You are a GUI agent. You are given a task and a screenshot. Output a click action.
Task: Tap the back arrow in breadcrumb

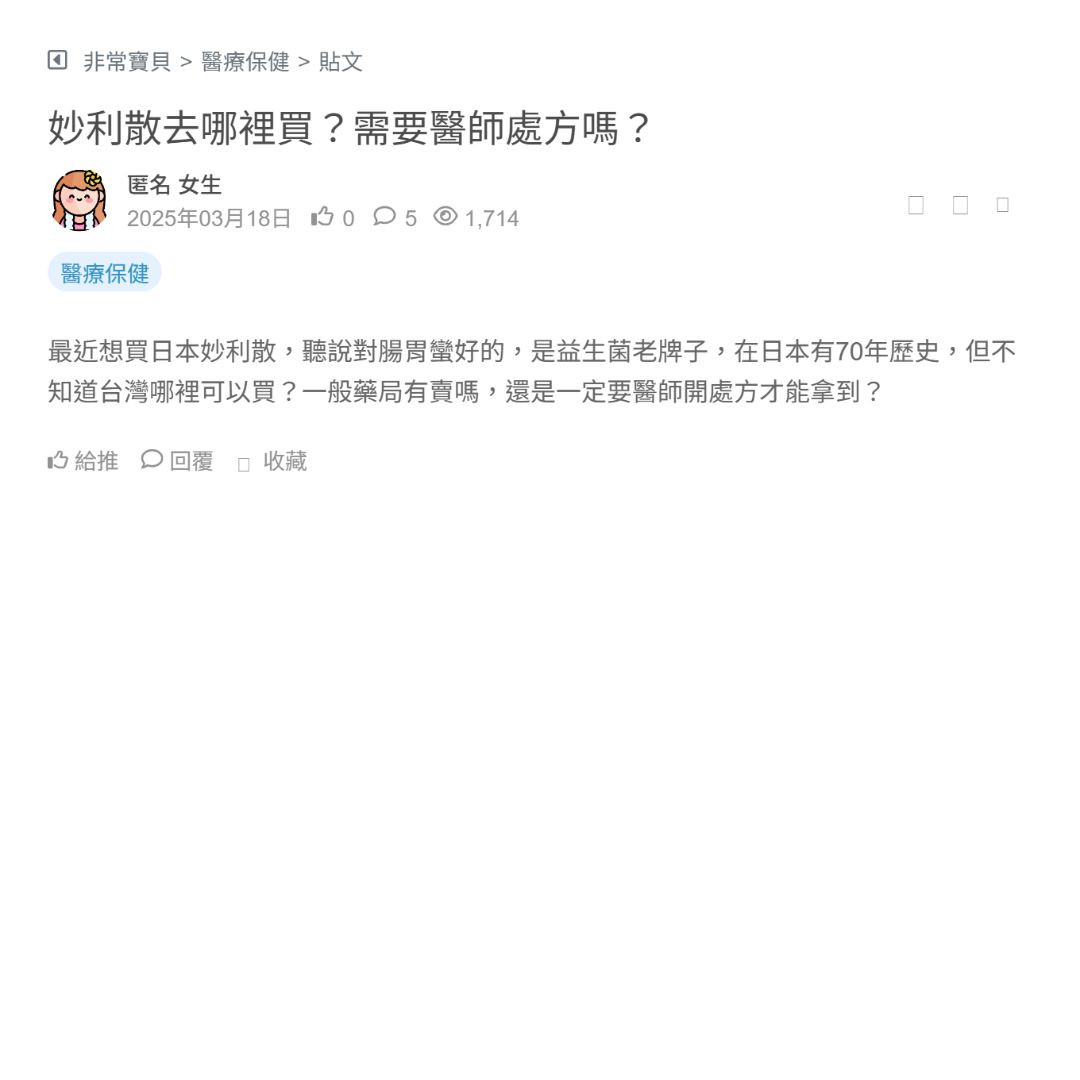[x=57, y=61]
